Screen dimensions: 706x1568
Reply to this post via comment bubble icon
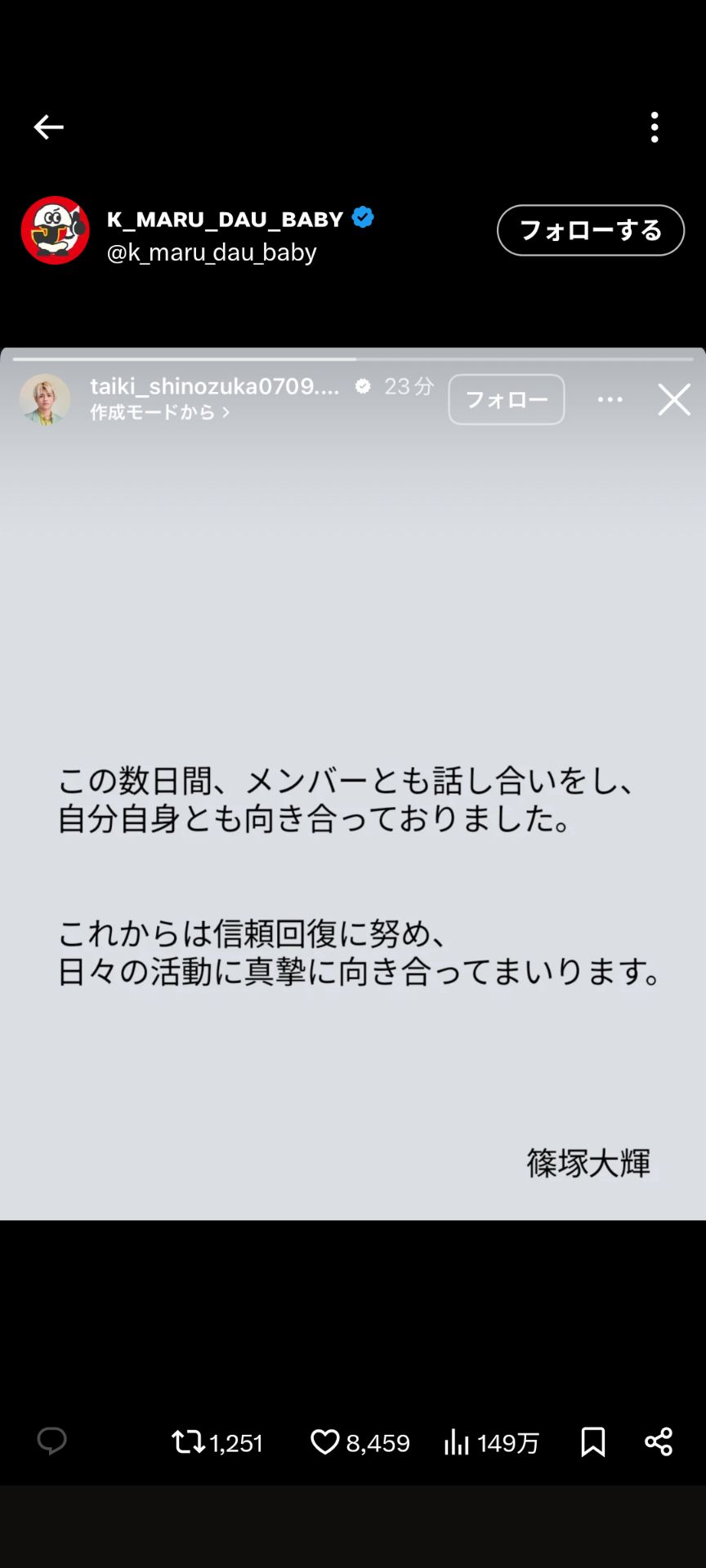[51, 1442]
